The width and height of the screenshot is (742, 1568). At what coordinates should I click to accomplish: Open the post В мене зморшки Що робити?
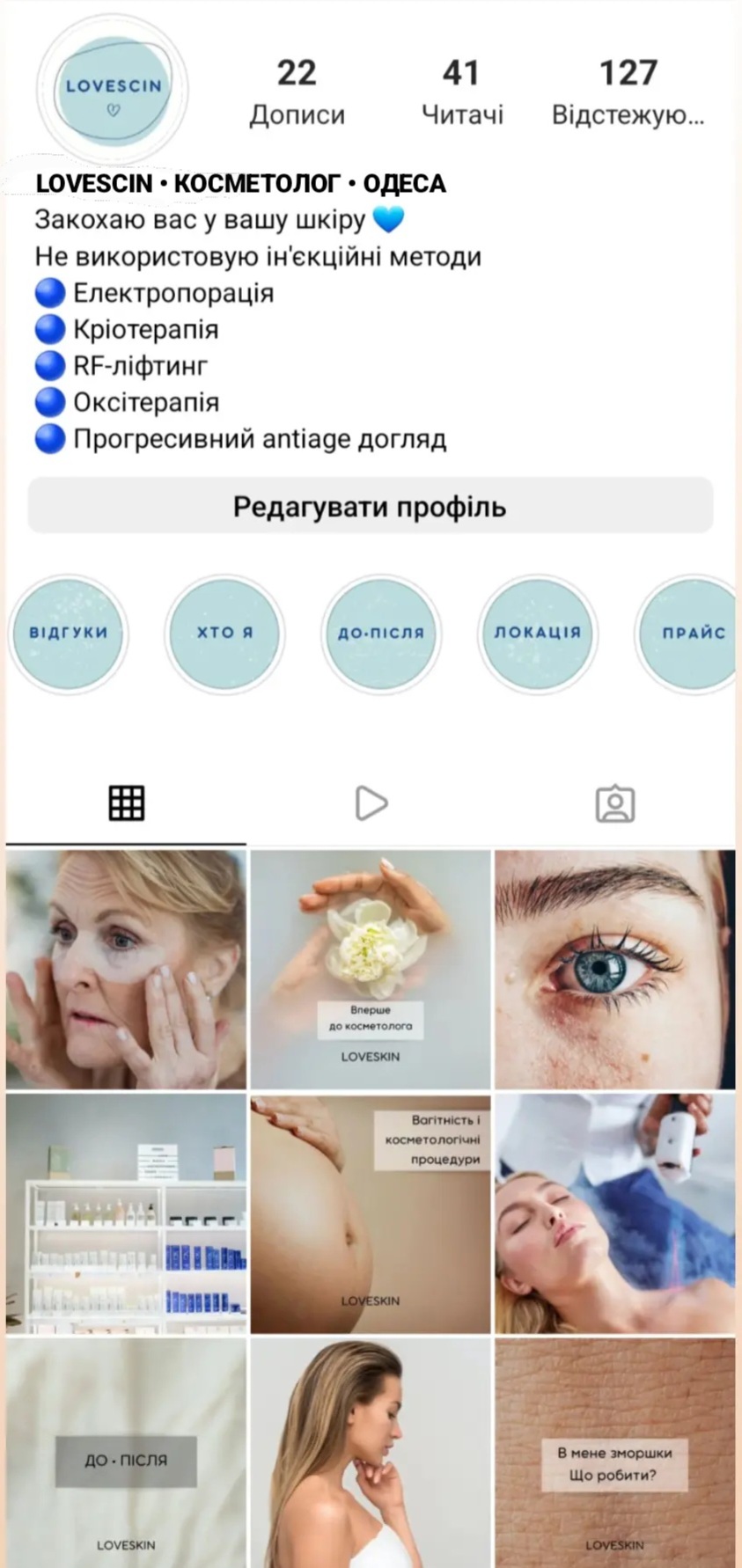click(614, 1452)
